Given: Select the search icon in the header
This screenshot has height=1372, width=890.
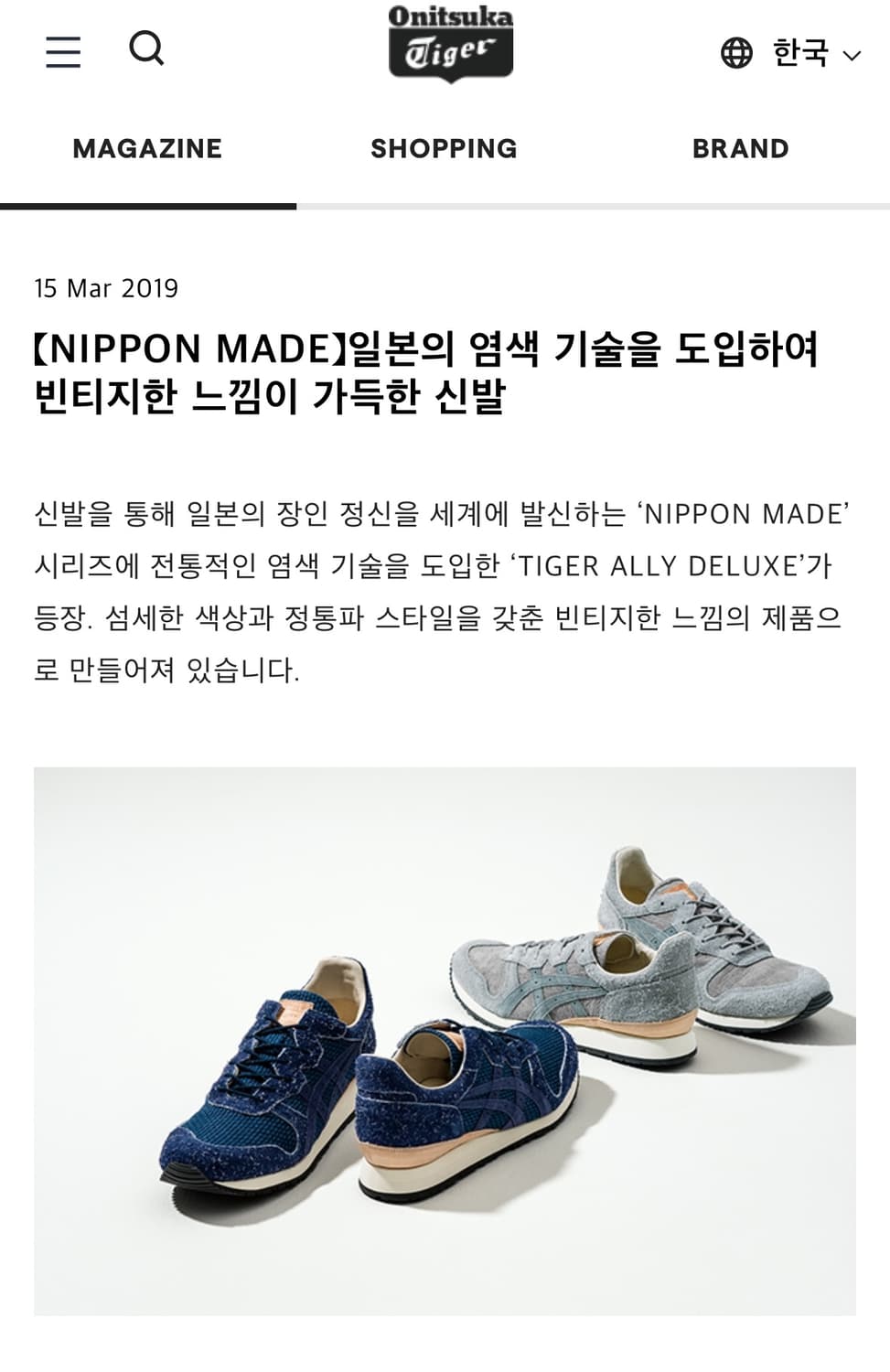Looking at the screenshot, I should (x=148, y=48).
